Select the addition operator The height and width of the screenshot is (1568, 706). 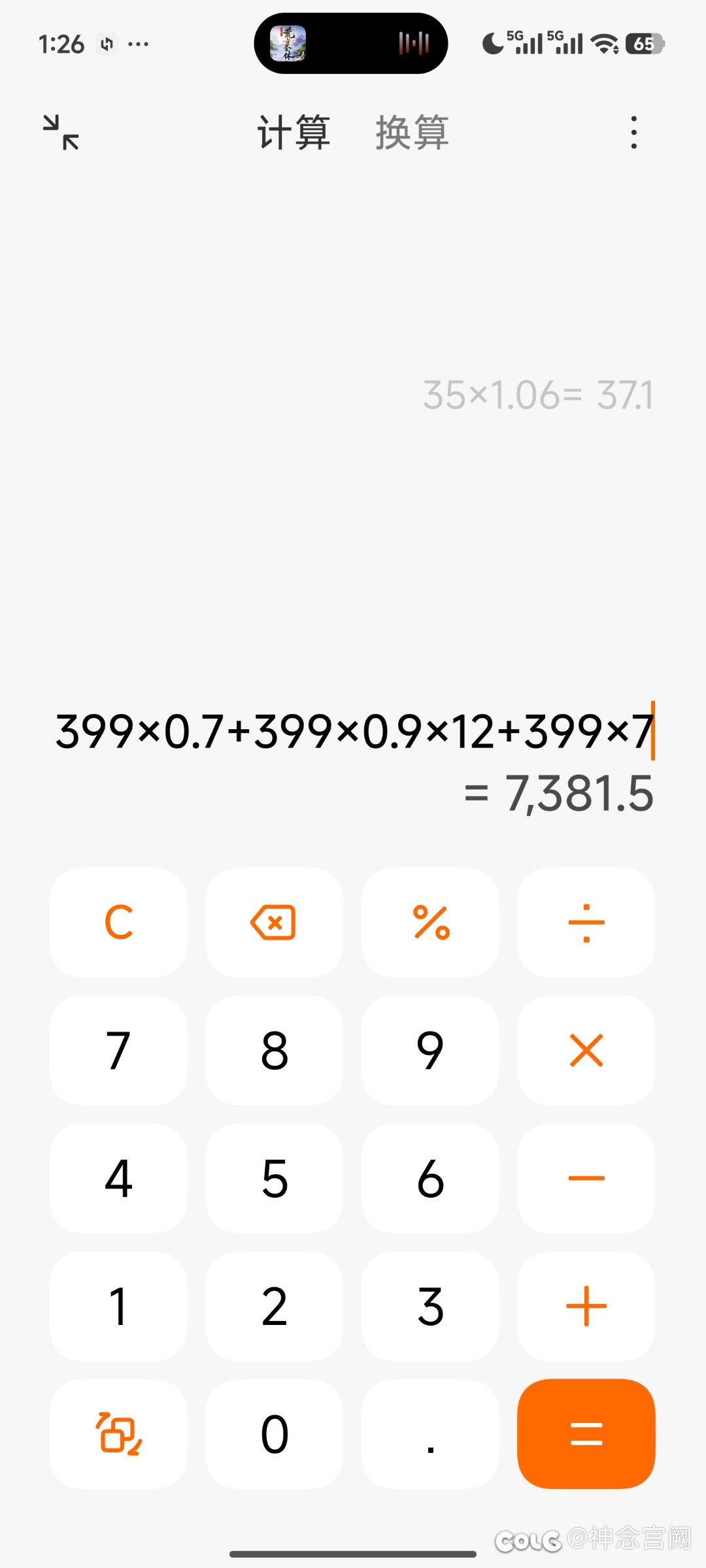click(585, 1307)
